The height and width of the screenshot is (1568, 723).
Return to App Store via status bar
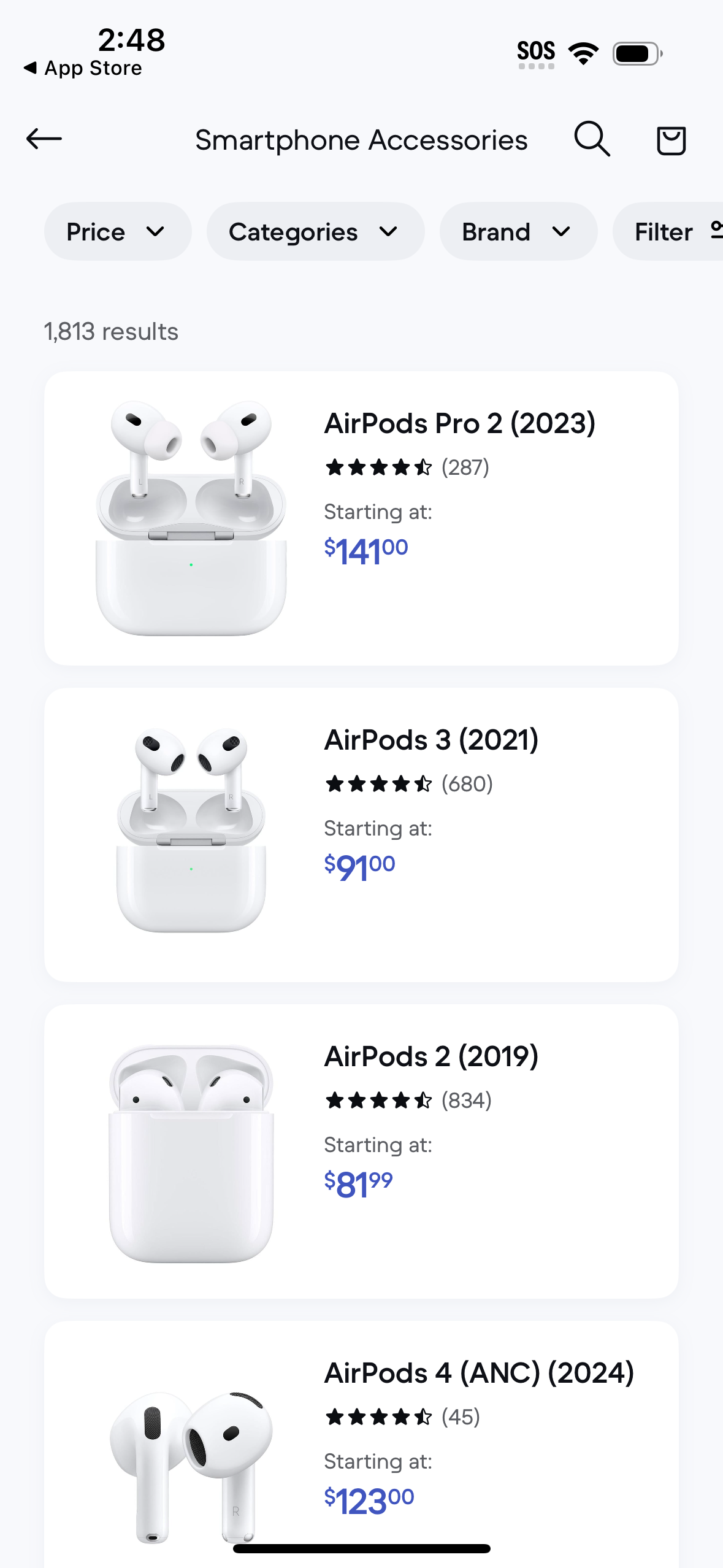[x=83, y=67]
